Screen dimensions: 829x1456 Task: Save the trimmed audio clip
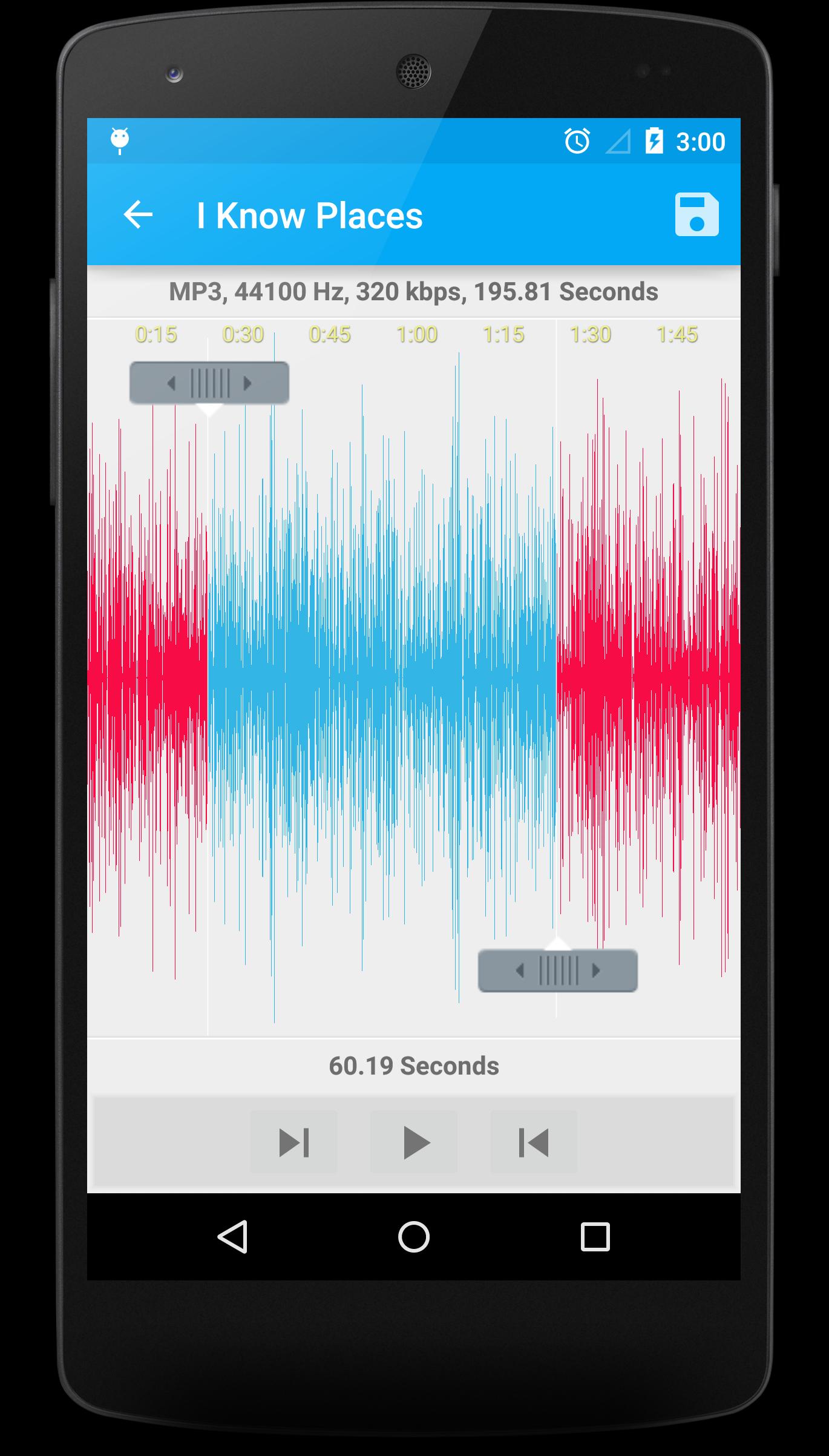[x=696, y=215]
